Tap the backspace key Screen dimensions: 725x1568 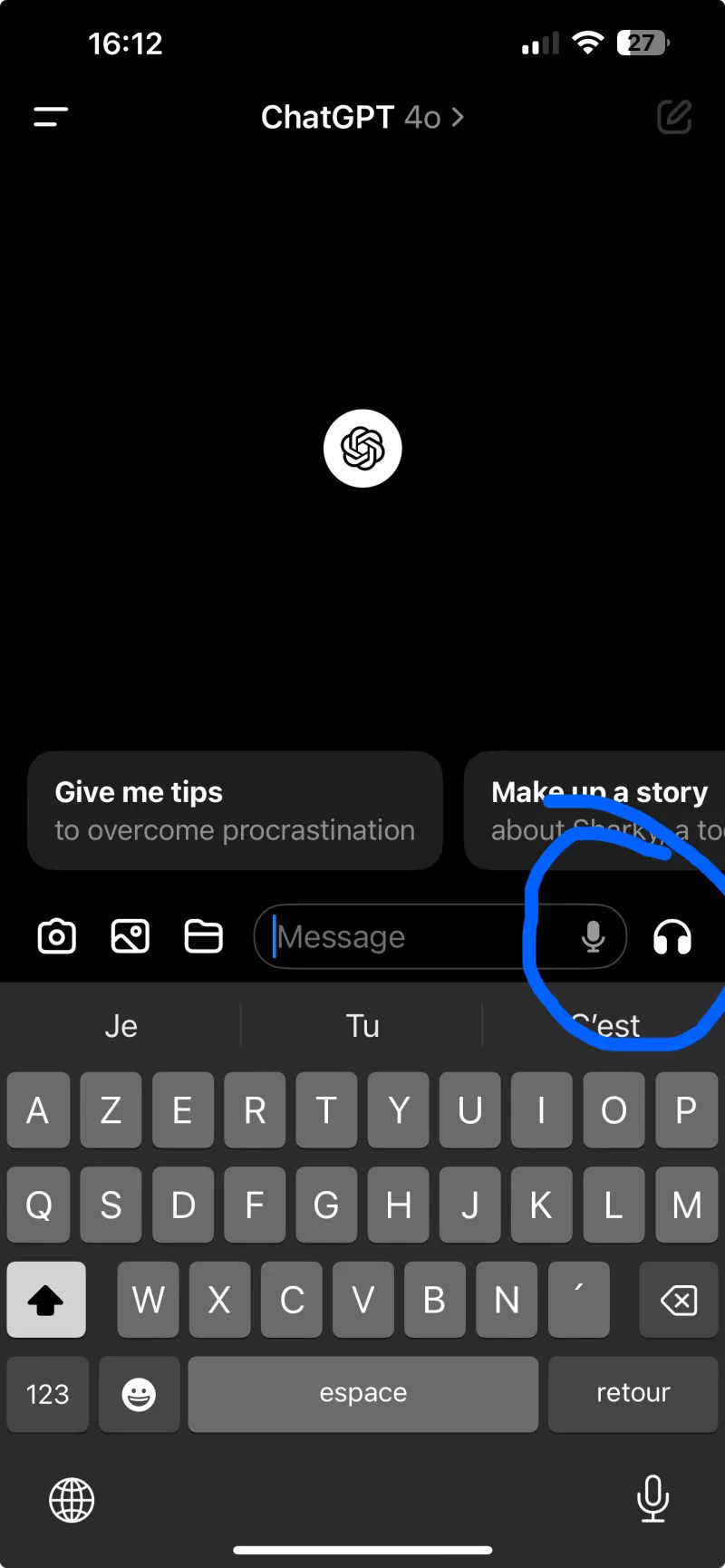(679, 1301)
